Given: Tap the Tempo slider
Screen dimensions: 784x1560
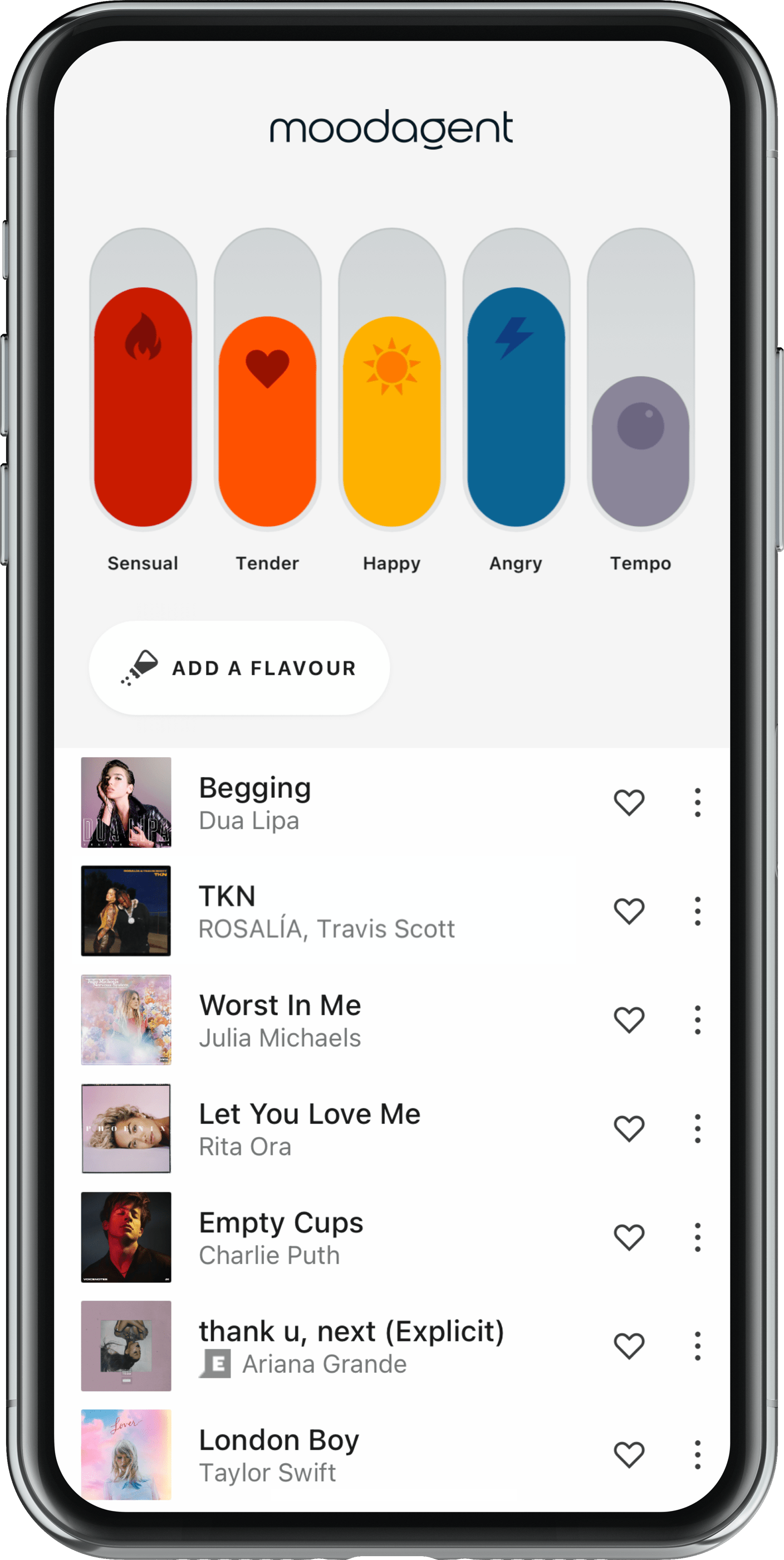Looking at the screenshot, I should (x=640, y=451).
